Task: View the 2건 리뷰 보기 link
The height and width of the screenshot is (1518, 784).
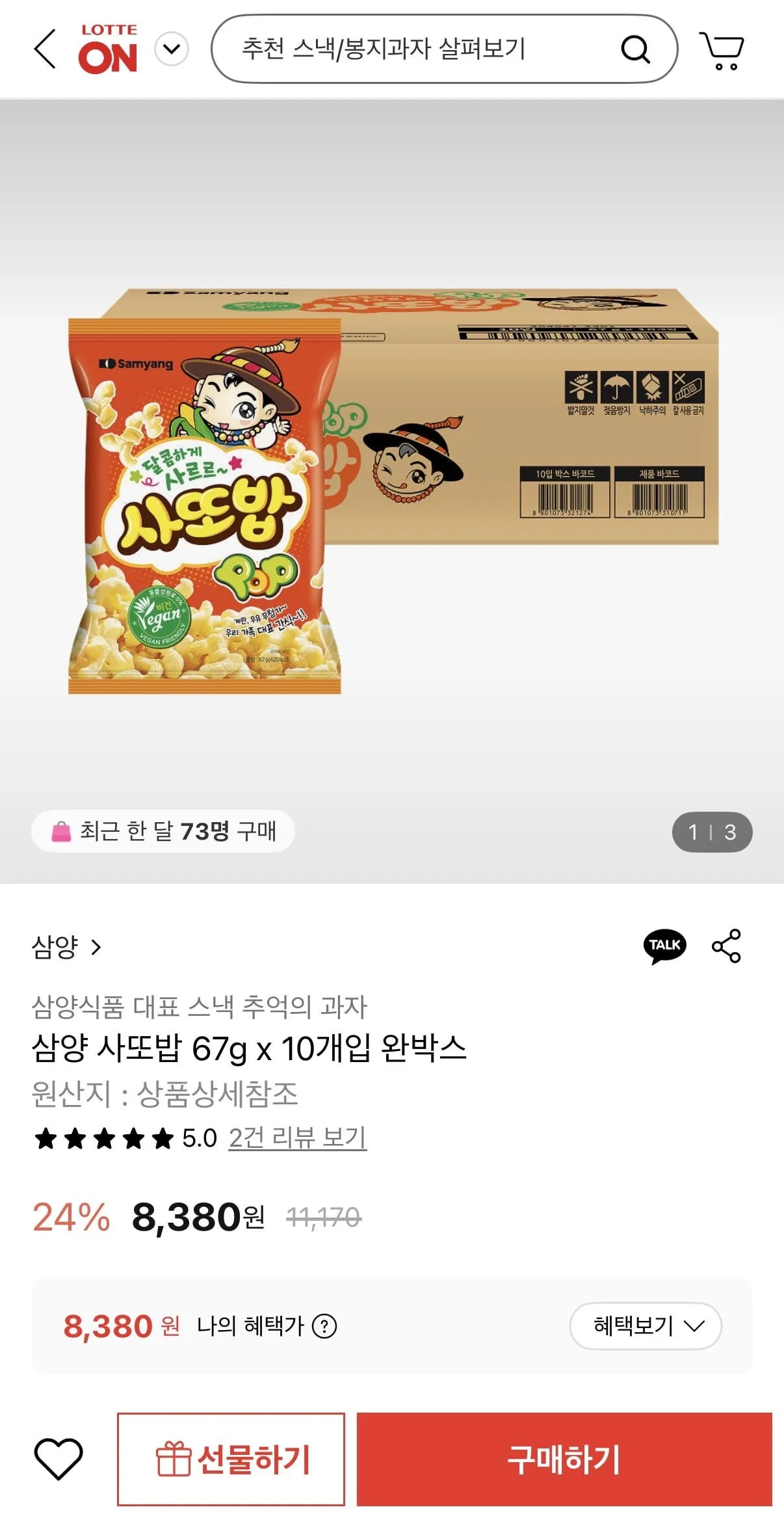Action: 298,1138
